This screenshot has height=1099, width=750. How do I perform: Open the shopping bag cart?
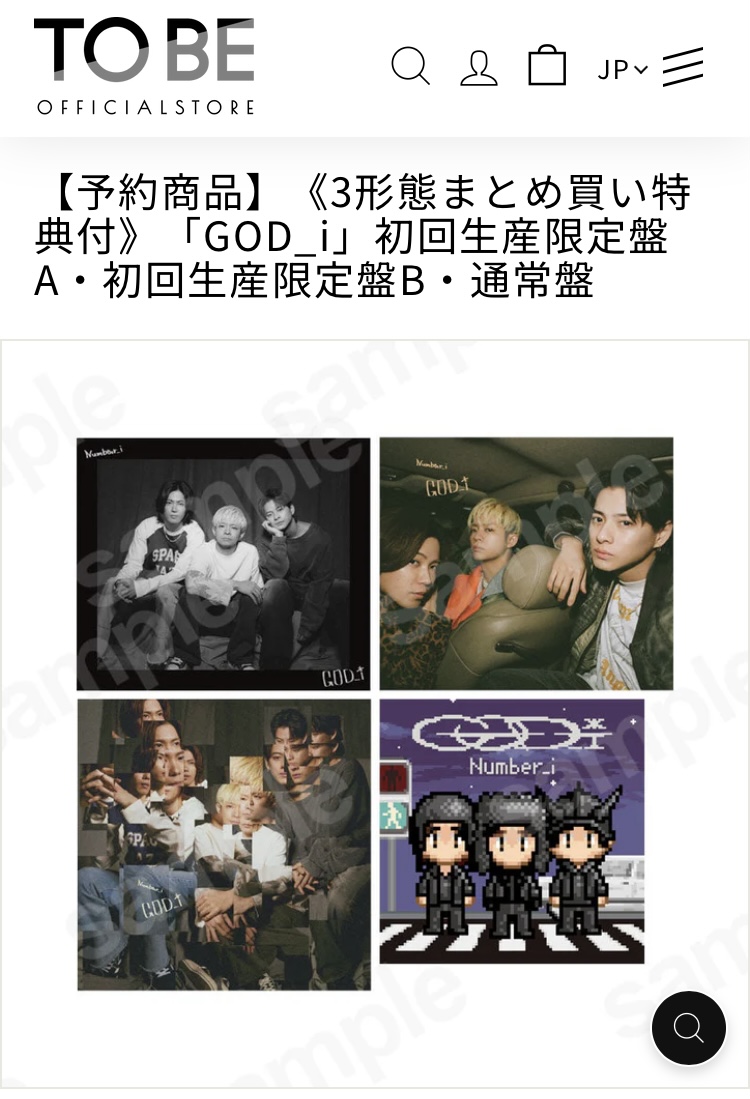(547, 66)
